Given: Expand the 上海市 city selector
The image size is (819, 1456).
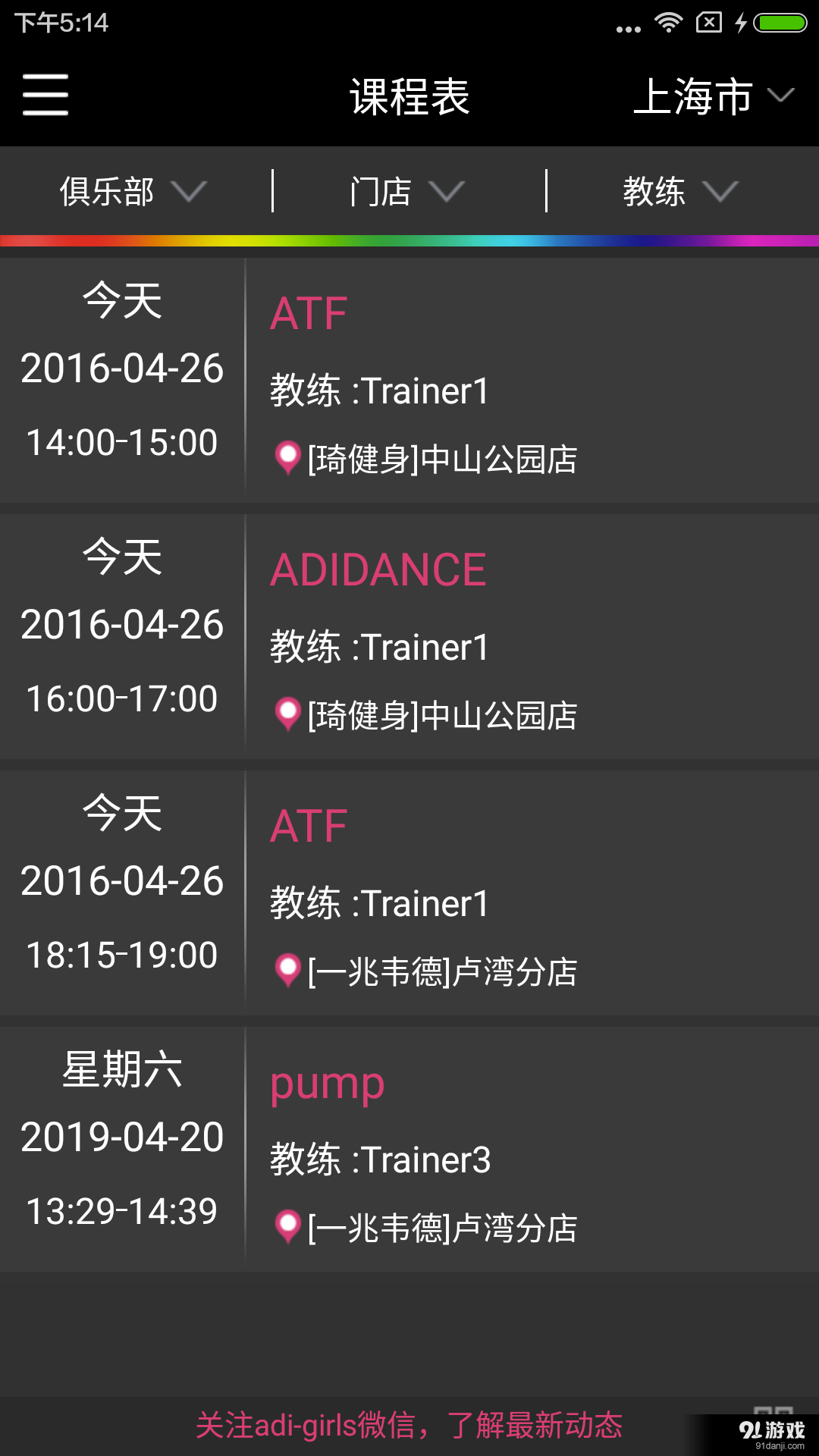Looking at the screenshot, I should tap(713, 96).
